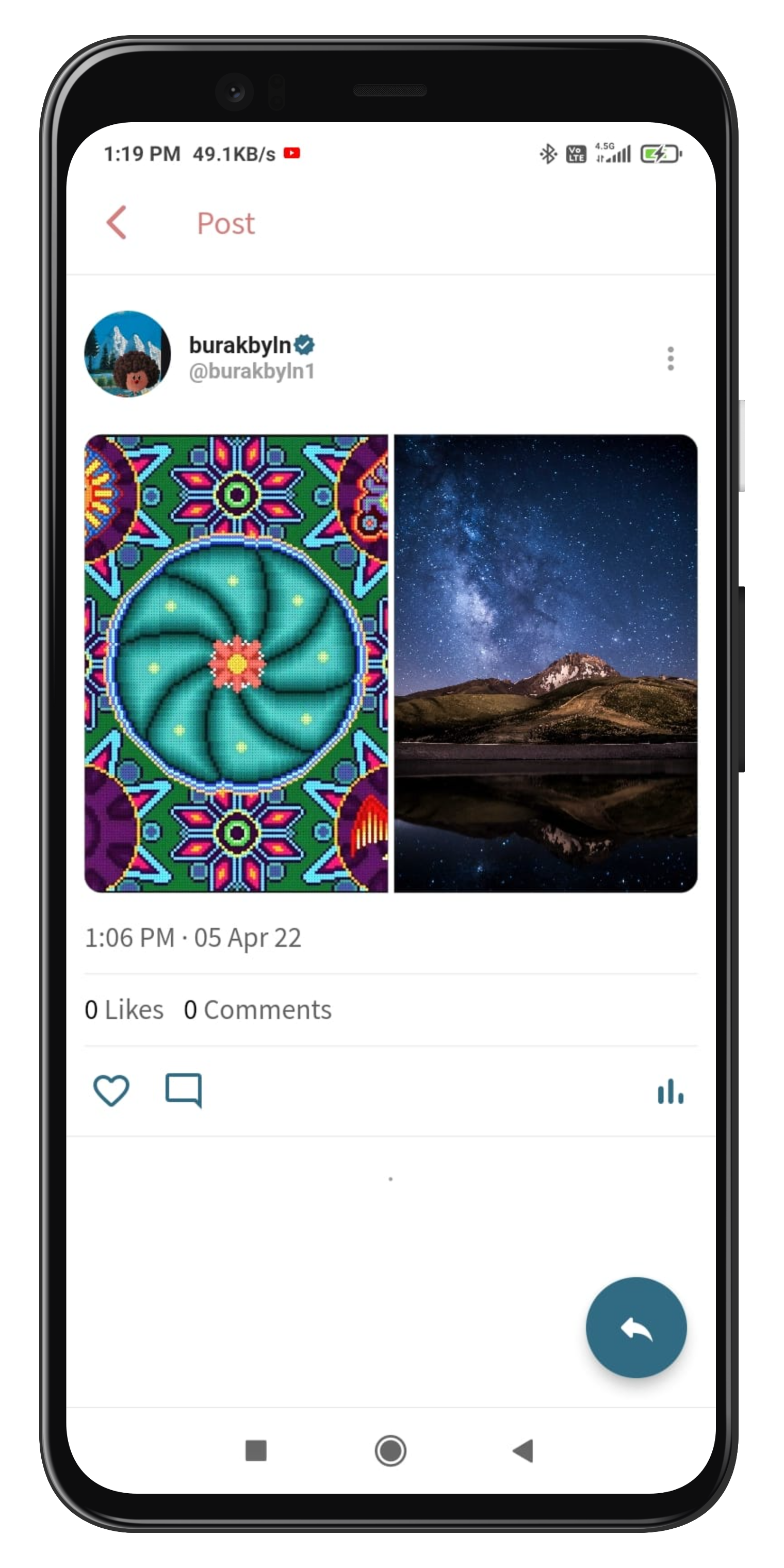Like this post with the heart icon
The height and width of the screenshot is (1568, 784).
tap(111, 1090)
